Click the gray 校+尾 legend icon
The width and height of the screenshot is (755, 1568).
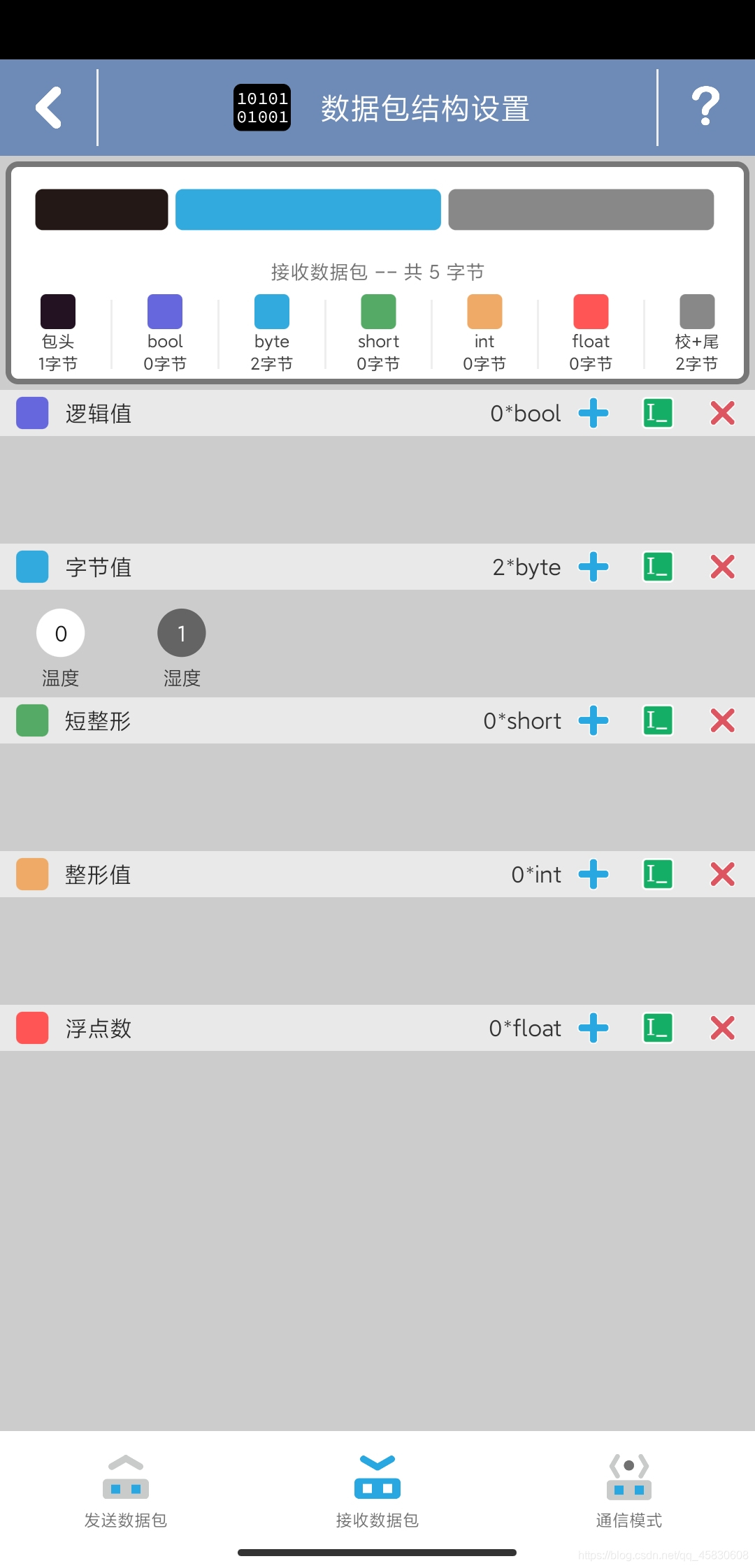click(x=696, y=311)
